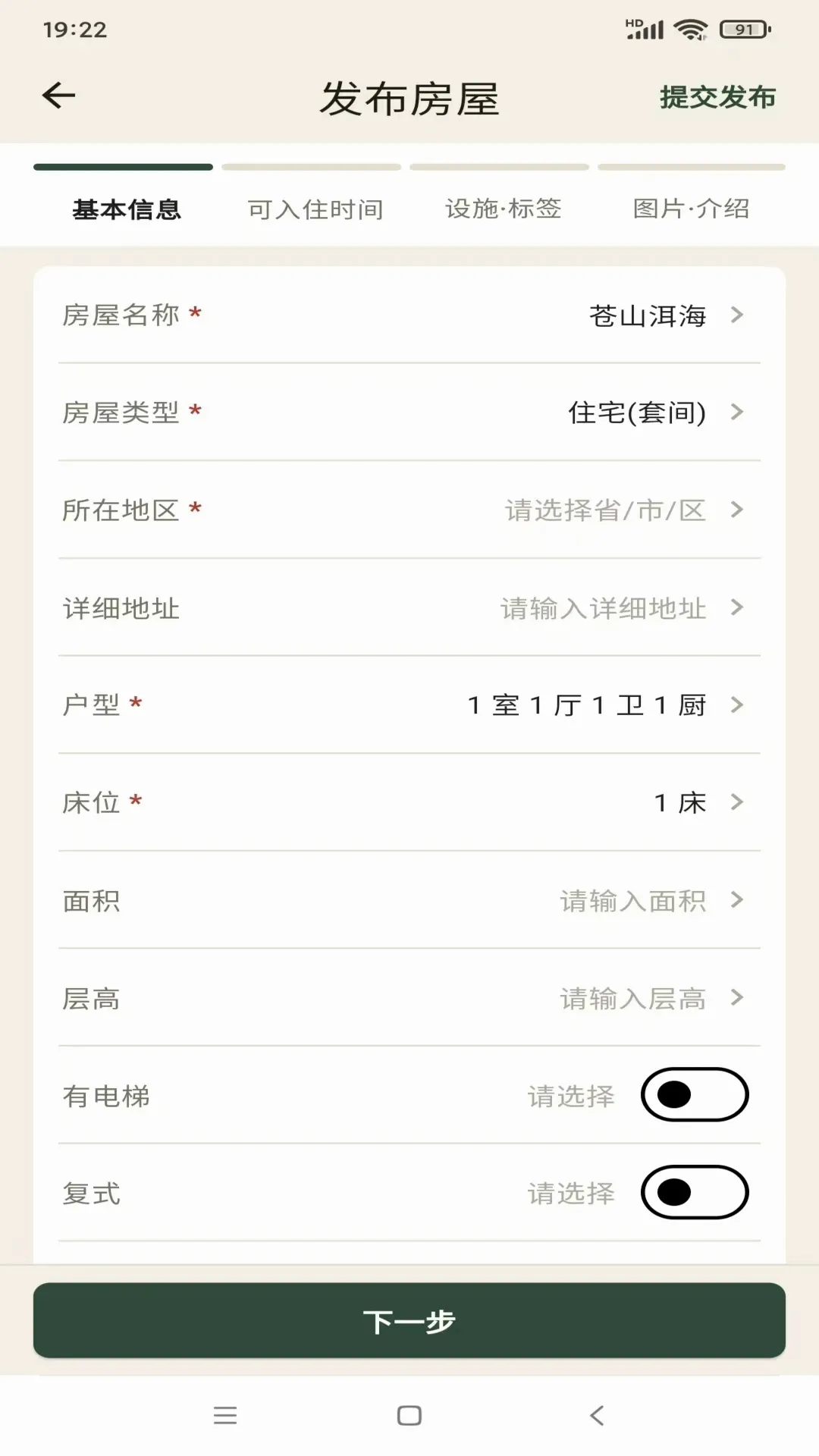
Task: Select the 基本信息 tab
Action: (127, 209)
